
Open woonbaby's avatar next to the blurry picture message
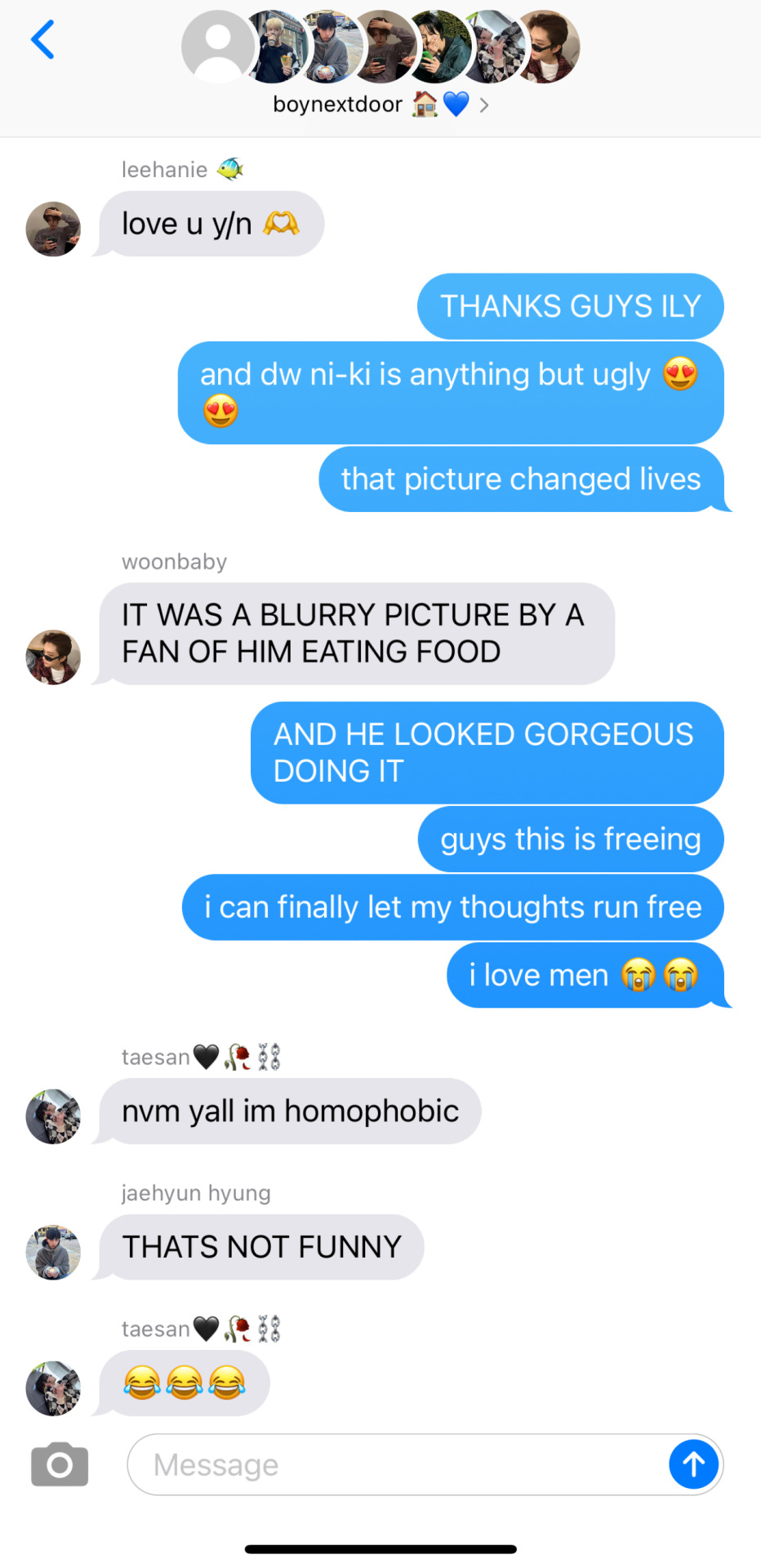click(x=53, y=657)
